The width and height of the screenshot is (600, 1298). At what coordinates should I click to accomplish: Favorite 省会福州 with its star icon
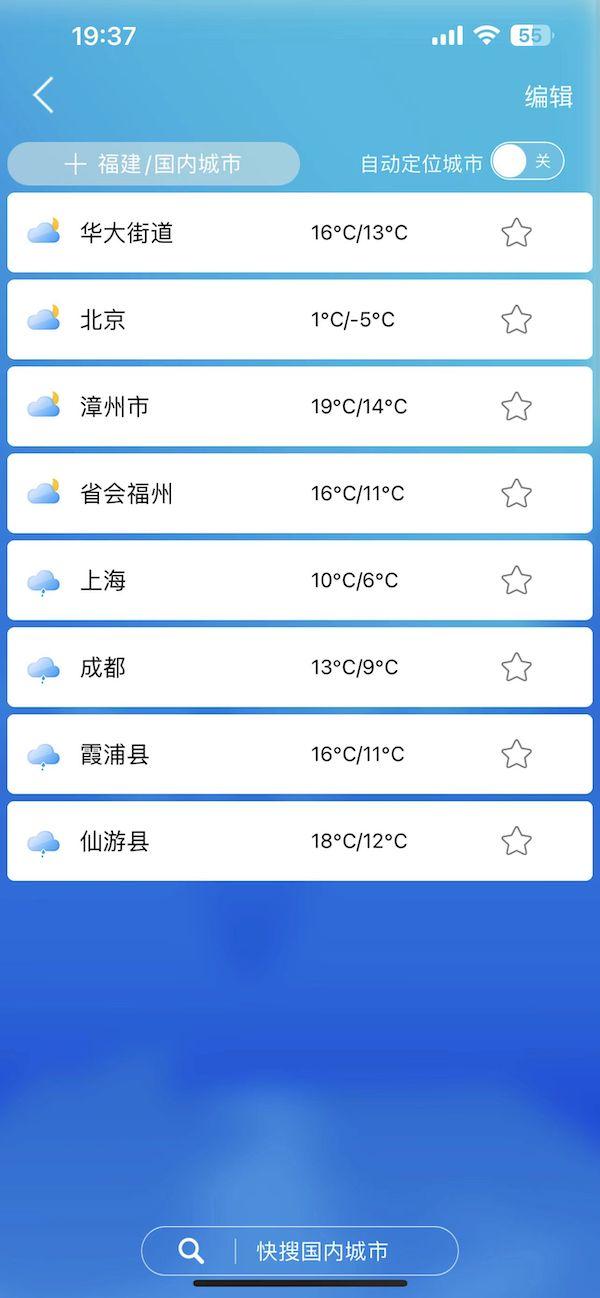pyautogui.click(x=516, y=494)
